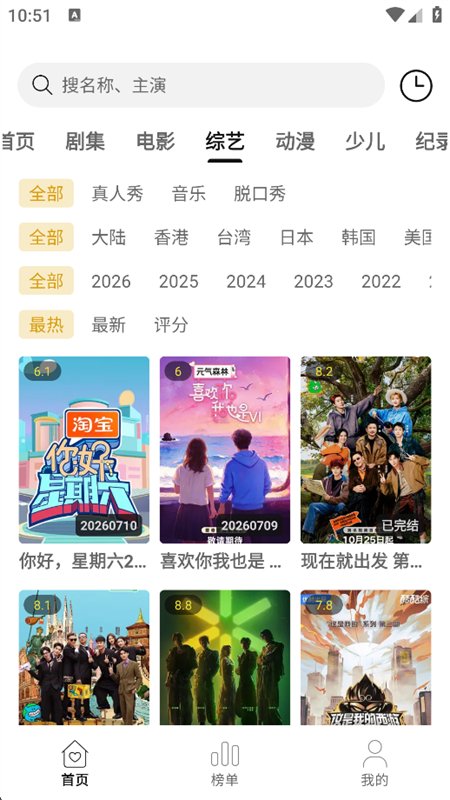Sort shows by 评分
Image resolution: width=450 pixels, height=800 pixels.
coord(171,324)
